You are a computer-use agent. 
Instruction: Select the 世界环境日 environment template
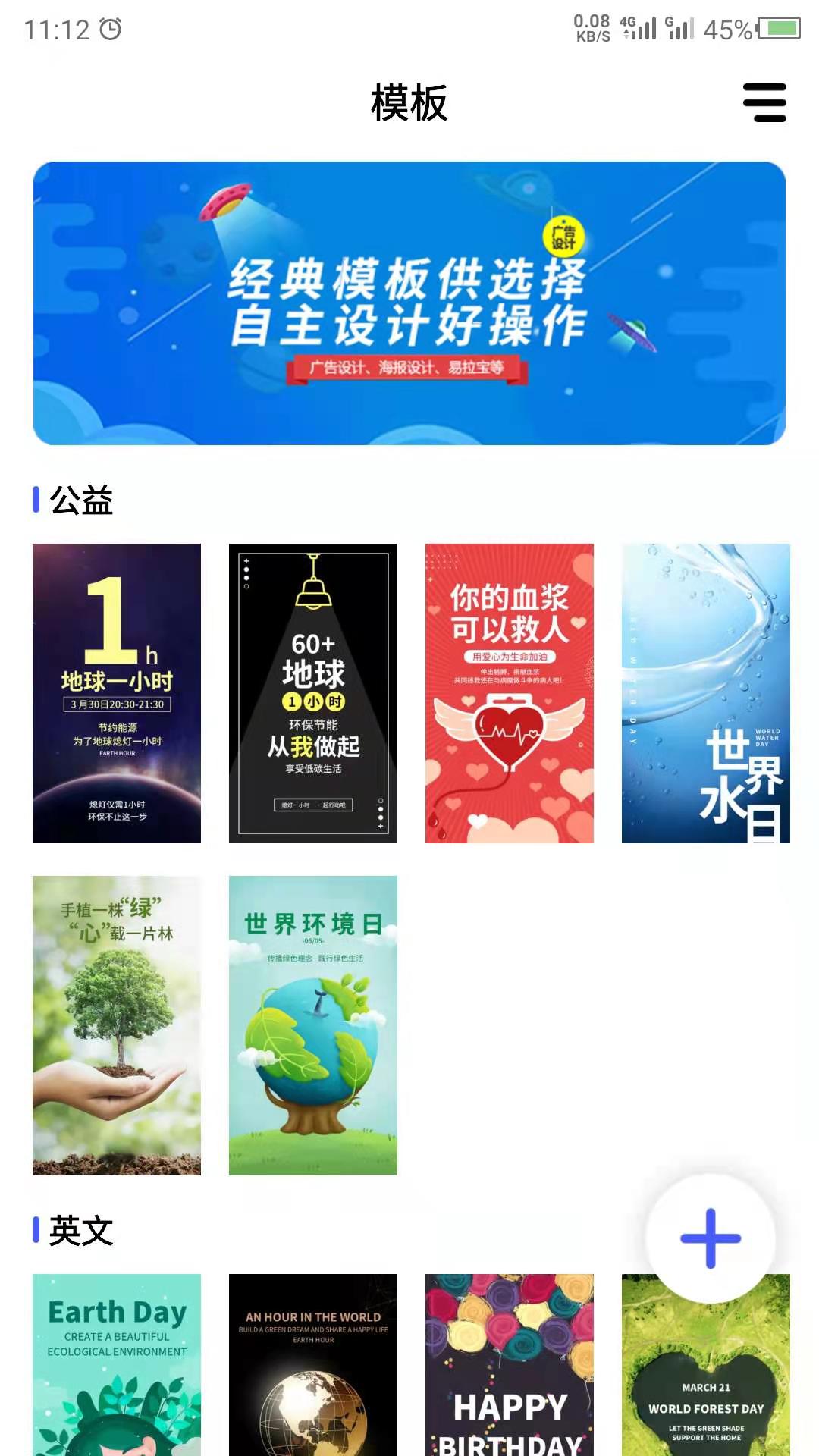(313, 1025)
